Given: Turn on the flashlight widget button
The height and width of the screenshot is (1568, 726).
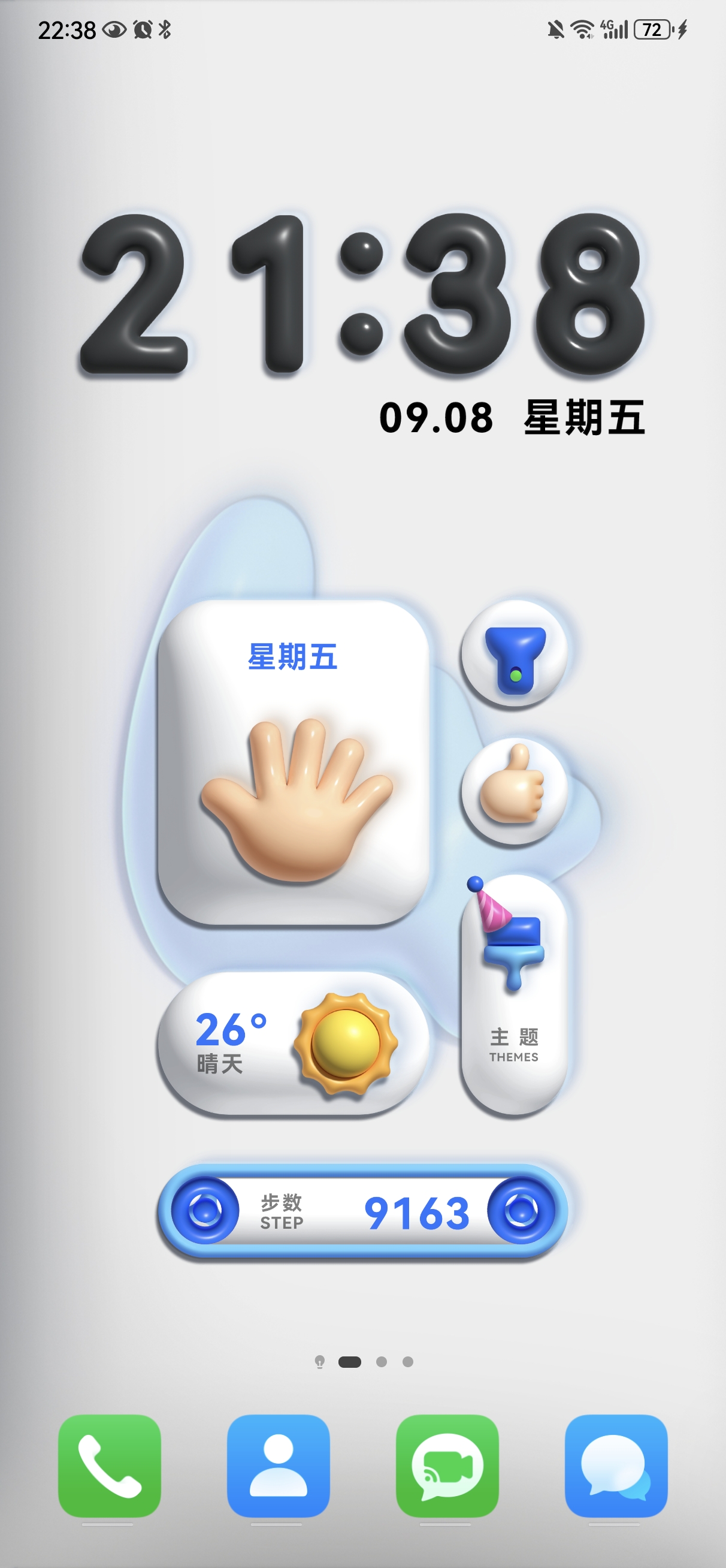Looking at the screenshot, I should click(x=515, y=653).
